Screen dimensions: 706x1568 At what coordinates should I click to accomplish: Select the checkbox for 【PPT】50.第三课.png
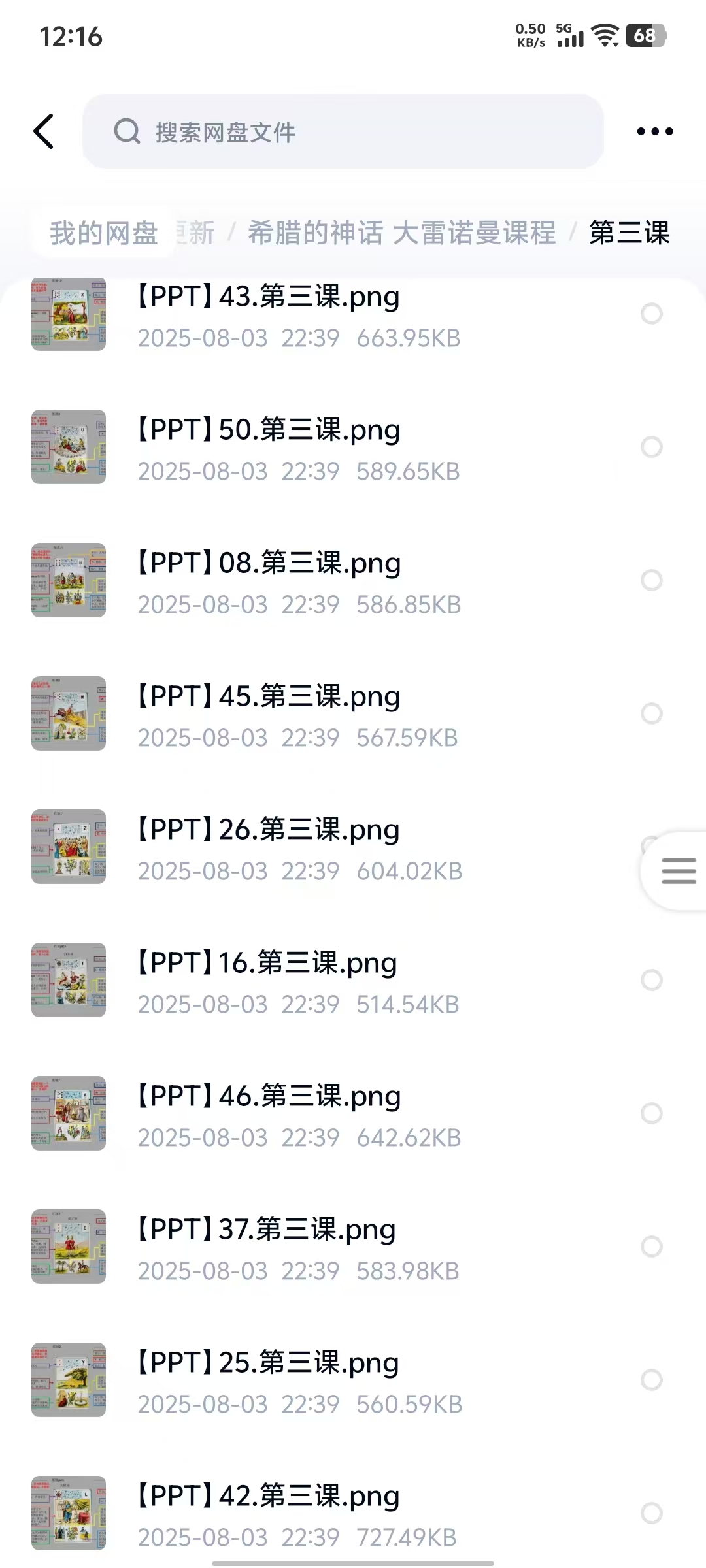(651, 448)
